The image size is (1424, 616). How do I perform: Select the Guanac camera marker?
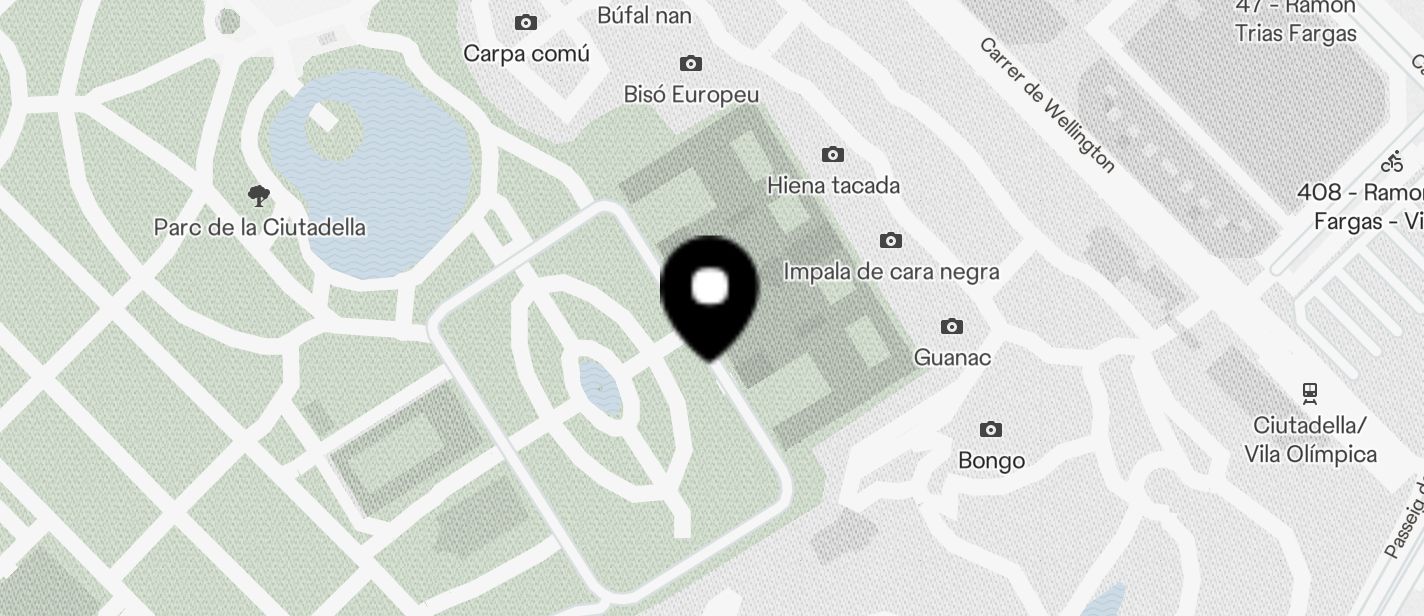[x=951, y=327]
